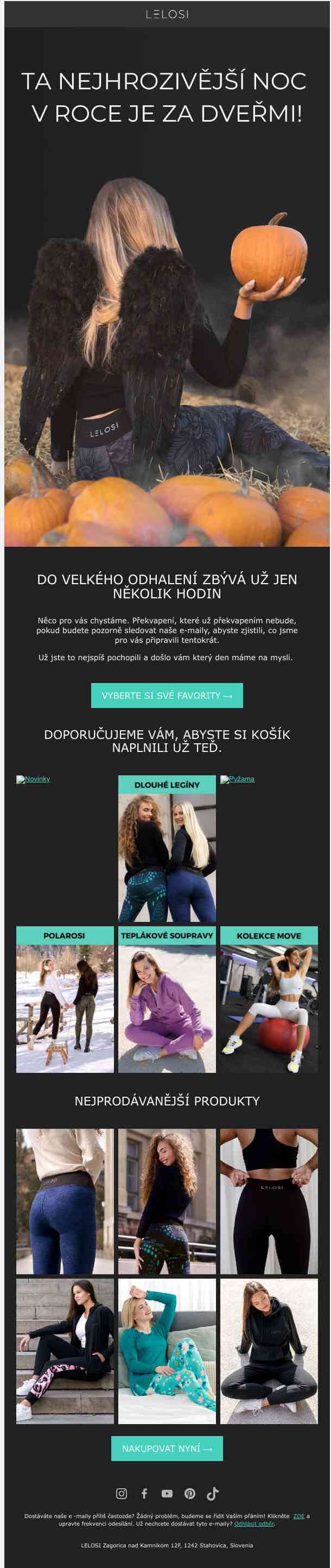The height and width of the screenshot is (1568, 331).
Task: Open the black high-waist leggings product
Action: (x=269, y=1201)
